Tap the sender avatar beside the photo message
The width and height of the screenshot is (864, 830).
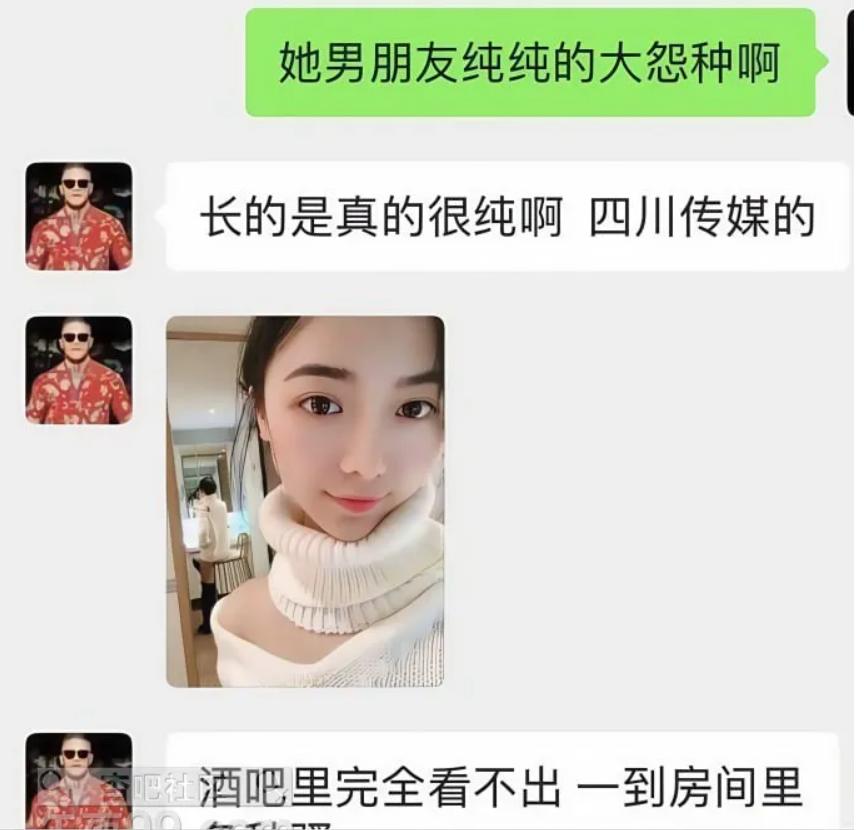click(79, 370)
